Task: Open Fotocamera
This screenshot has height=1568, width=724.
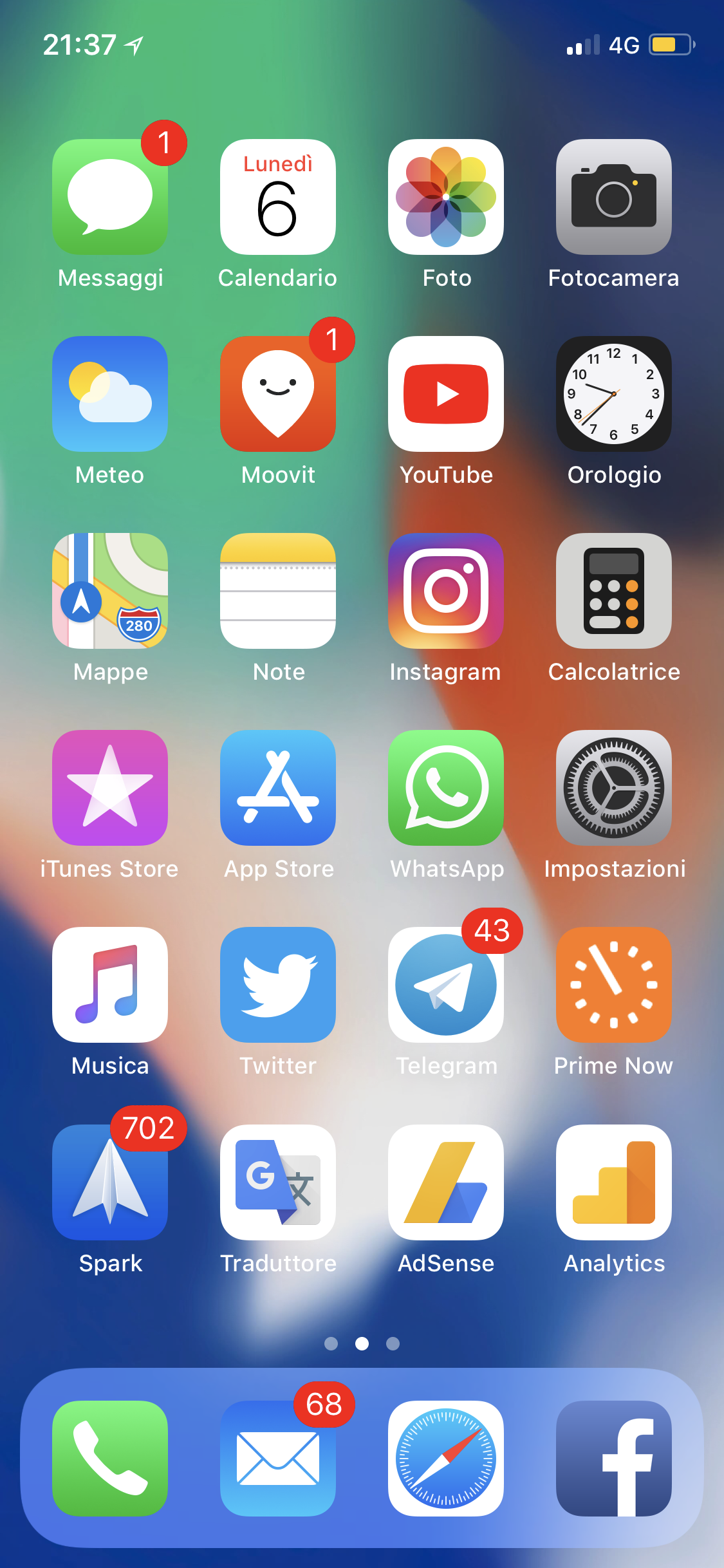Action: [614, 197]
